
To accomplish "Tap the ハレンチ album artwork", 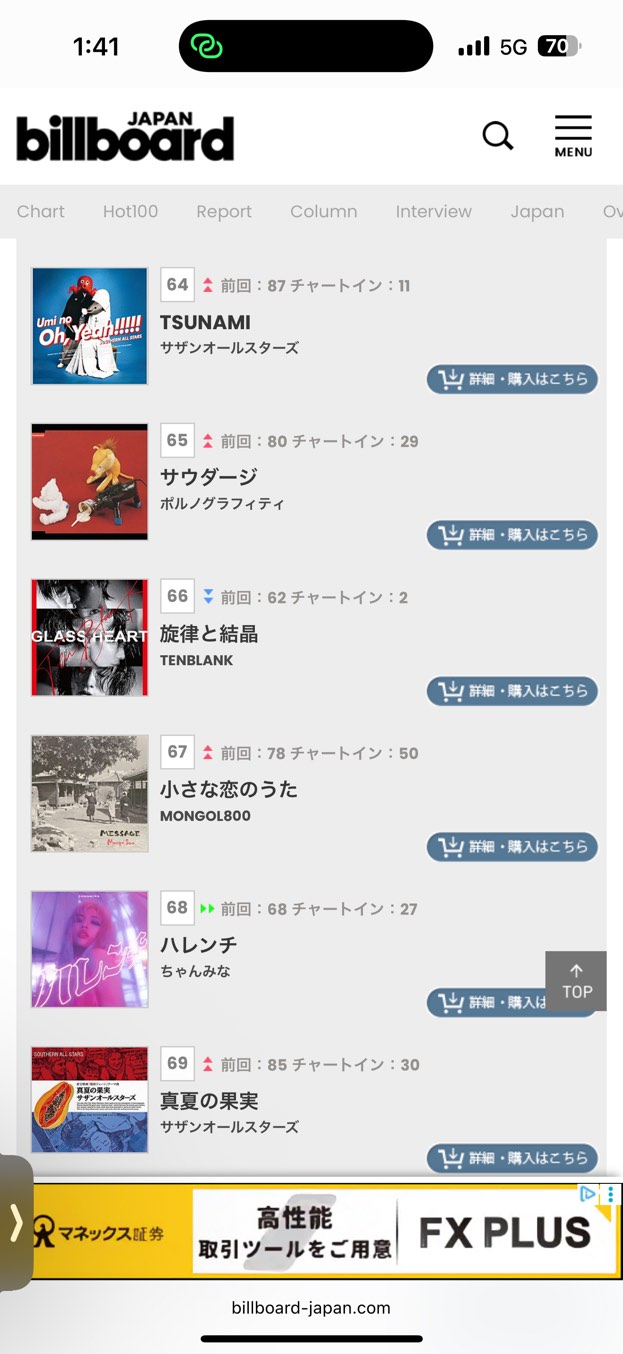I will (x=90, y=949).
